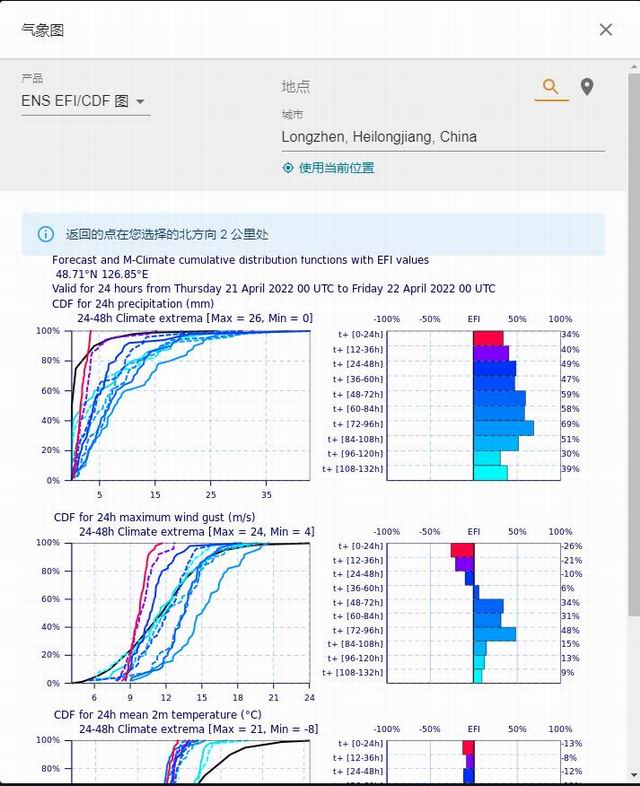
Task: Edit the city field Longzhen, Heilongjiang, China
Action: click(442, 137)
